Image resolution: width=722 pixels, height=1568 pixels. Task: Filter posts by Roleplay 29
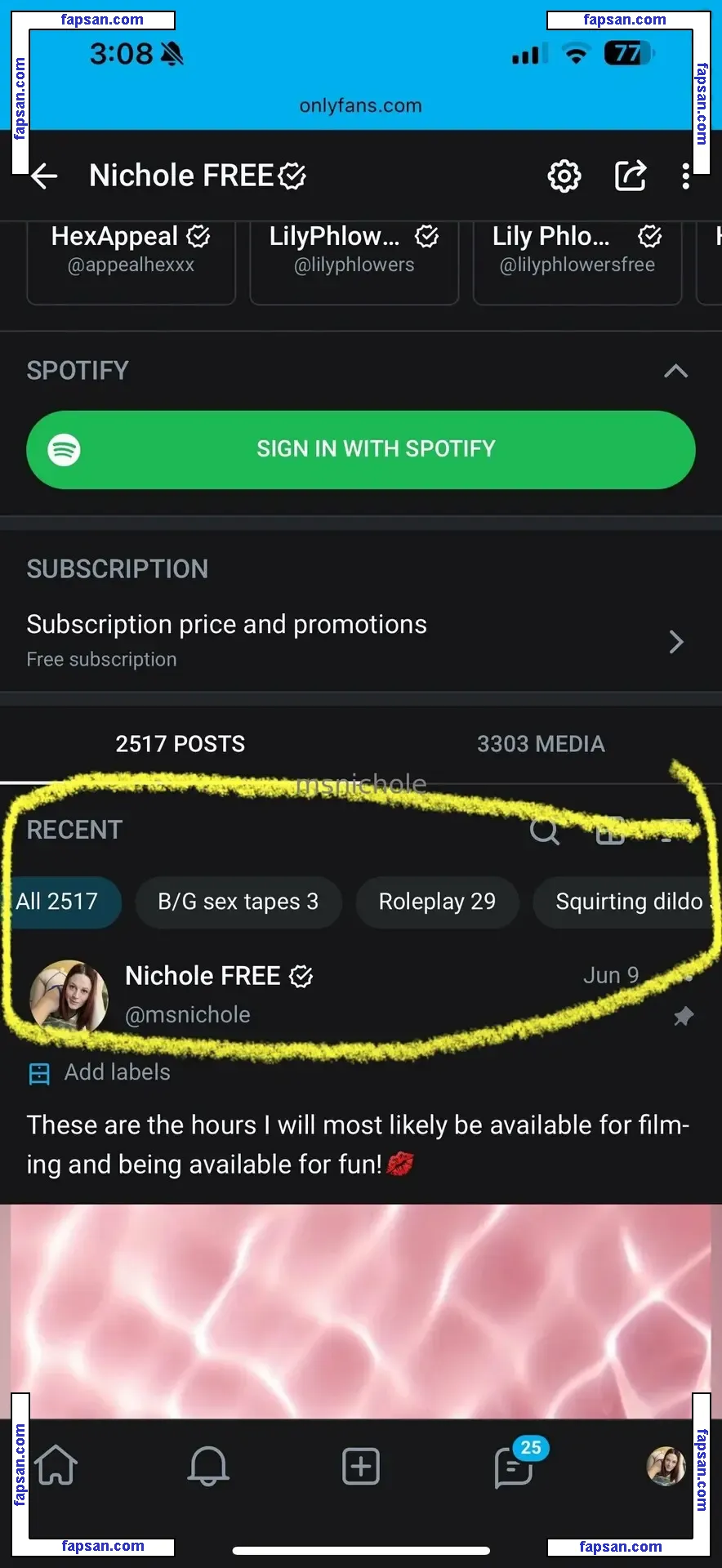[437, 902]
